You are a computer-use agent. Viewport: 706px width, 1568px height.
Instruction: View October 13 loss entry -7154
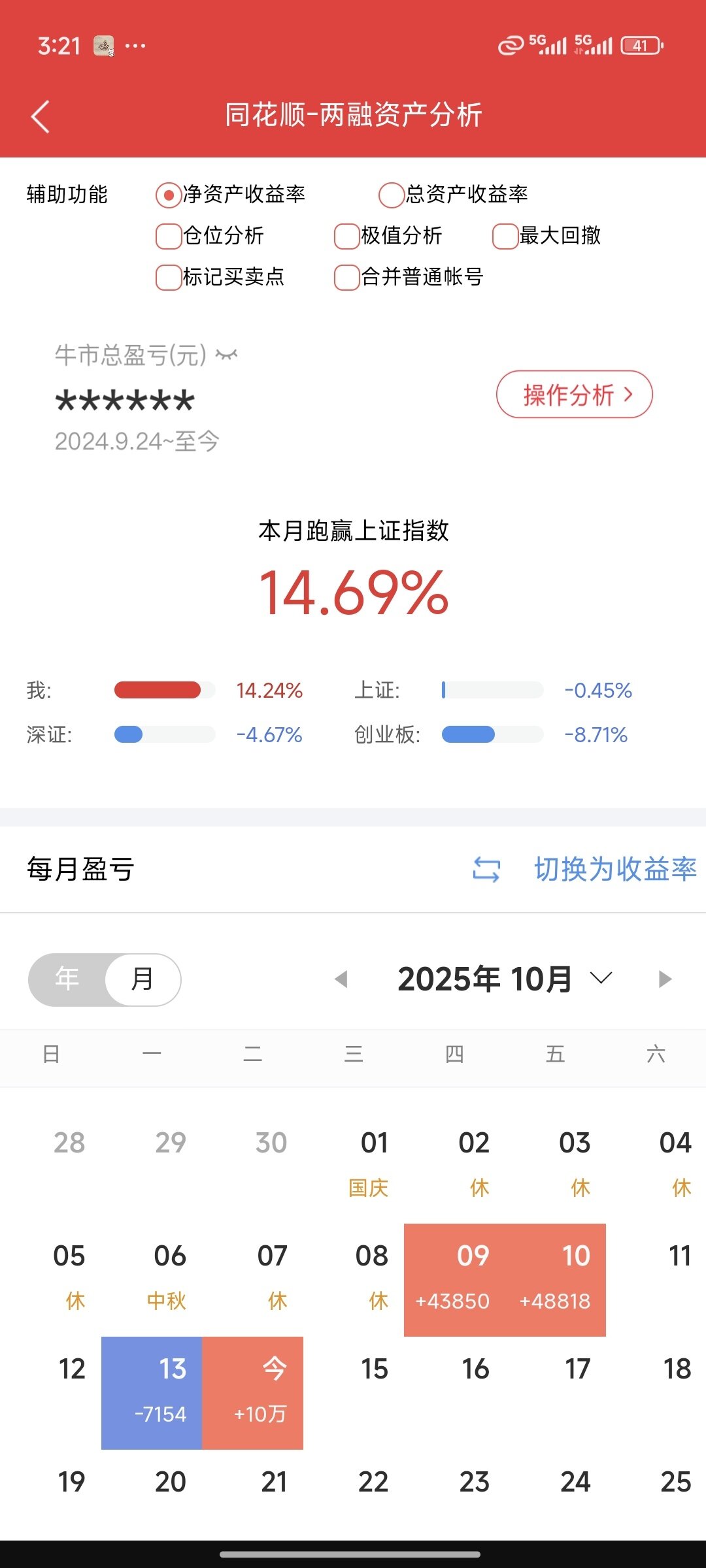[152, 1393]
